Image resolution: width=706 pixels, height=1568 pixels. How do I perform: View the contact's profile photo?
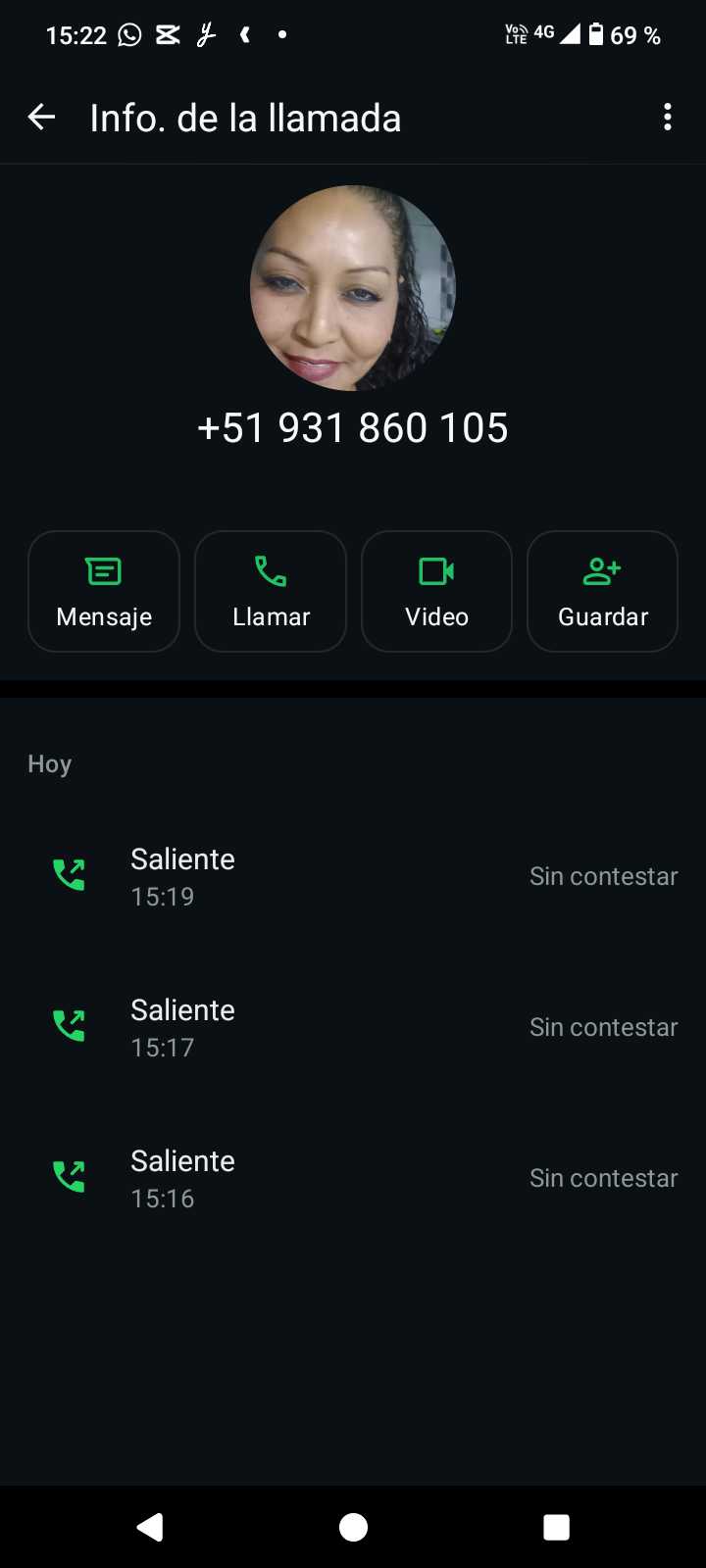pyautogui.click(x=353, y=288)
